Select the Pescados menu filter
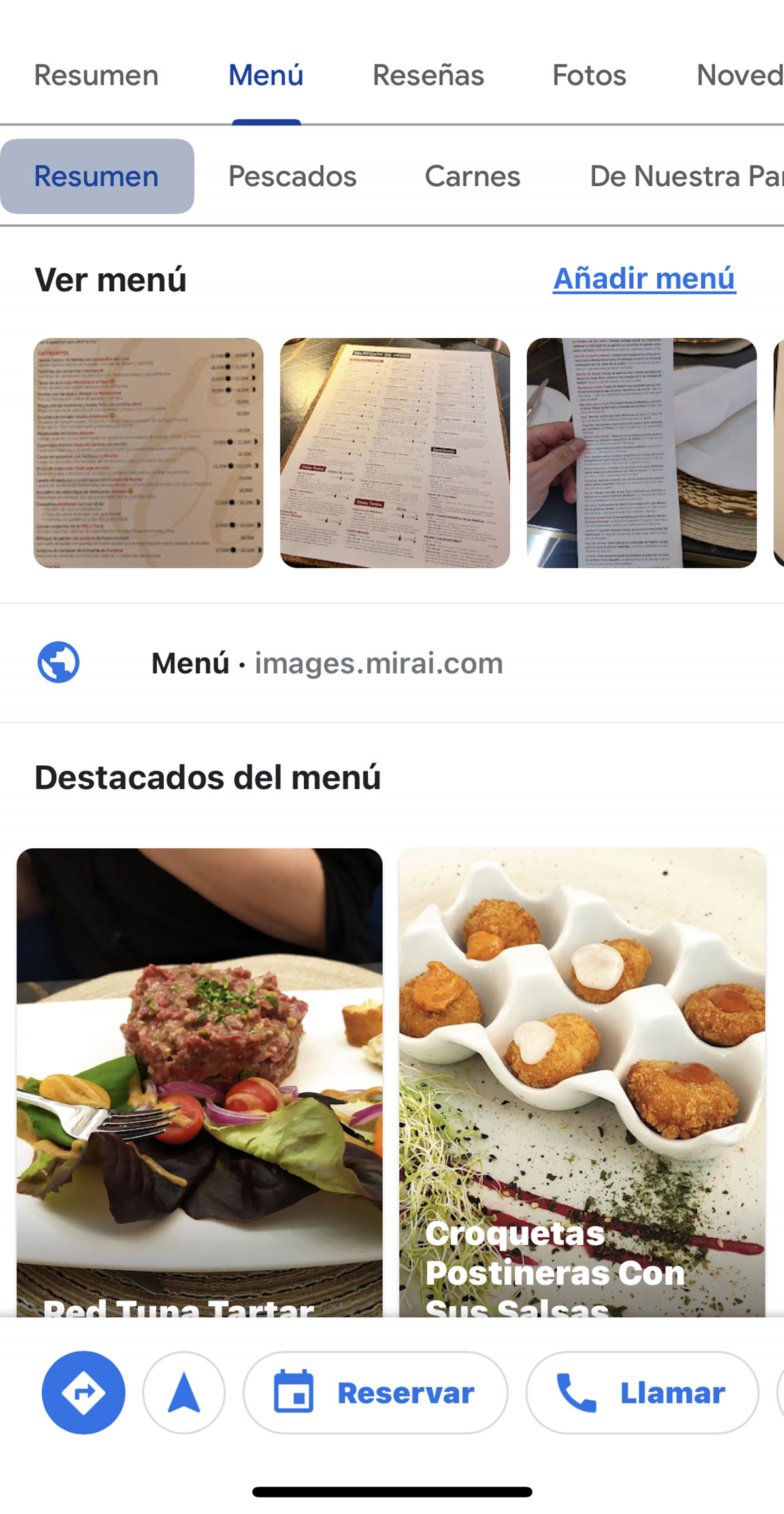The height and width of the screenshot is (1514, 784). pyautogui.click(x=293, y=175)
